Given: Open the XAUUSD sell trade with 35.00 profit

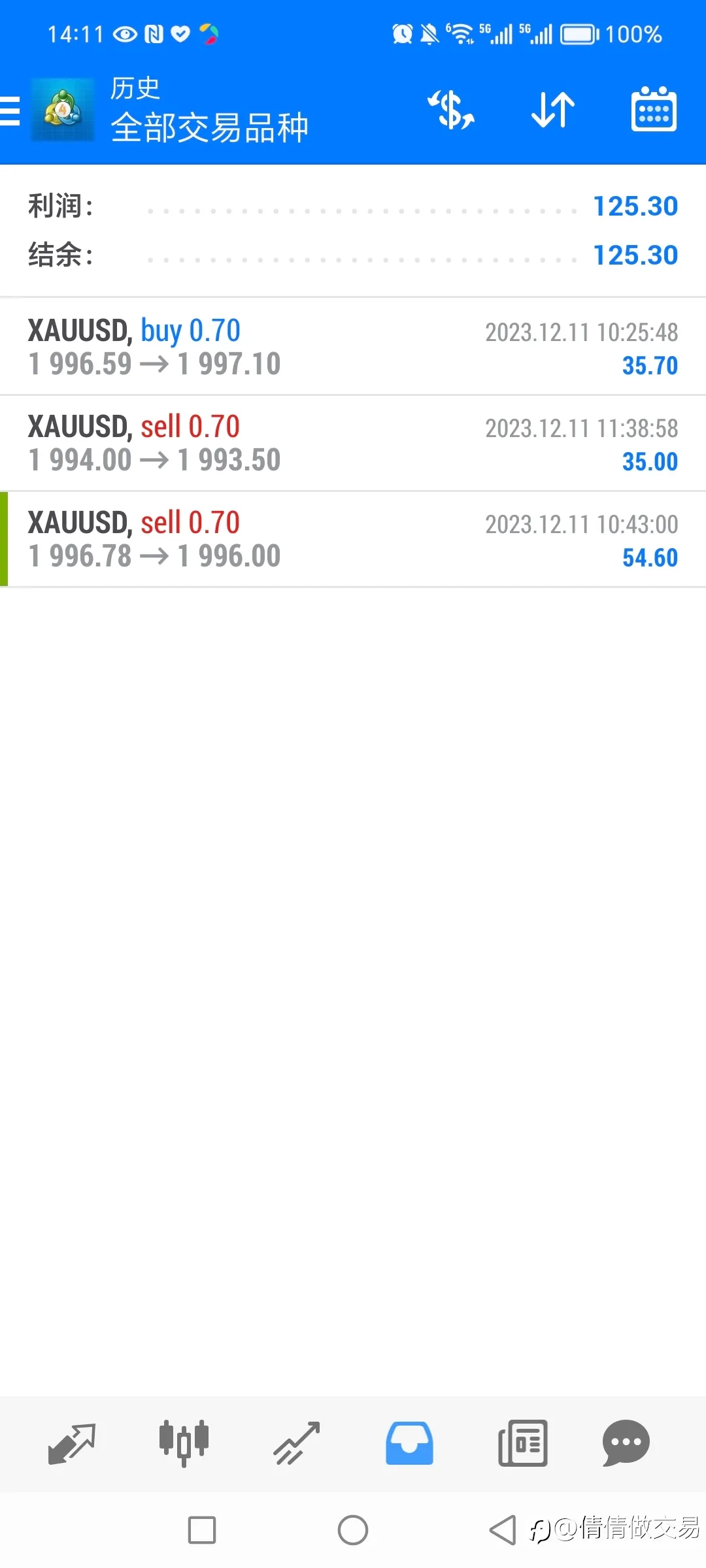Looking at the screenshot, I should [353, 443].
